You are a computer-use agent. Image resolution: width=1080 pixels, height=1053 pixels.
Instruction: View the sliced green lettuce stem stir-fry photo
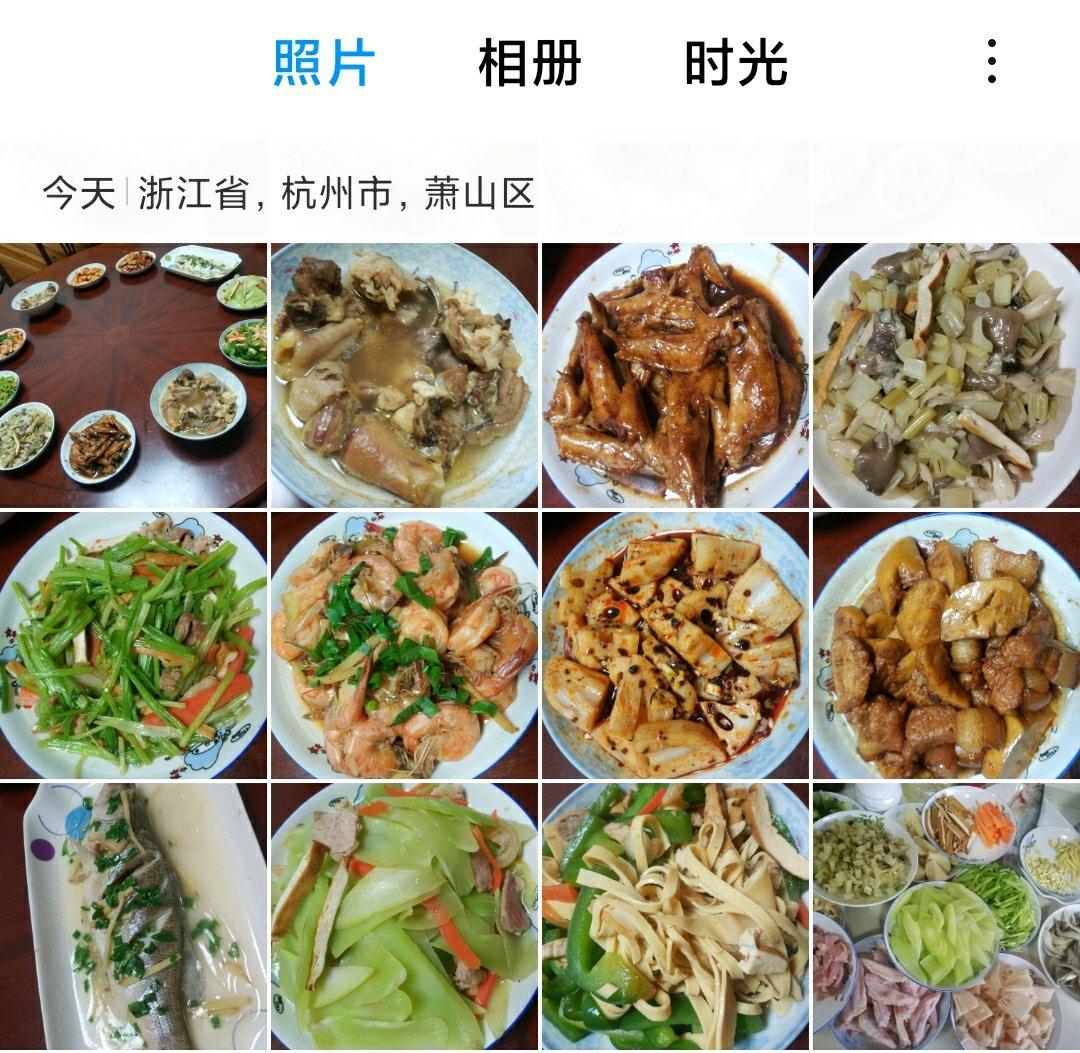[x=404, y=915]
